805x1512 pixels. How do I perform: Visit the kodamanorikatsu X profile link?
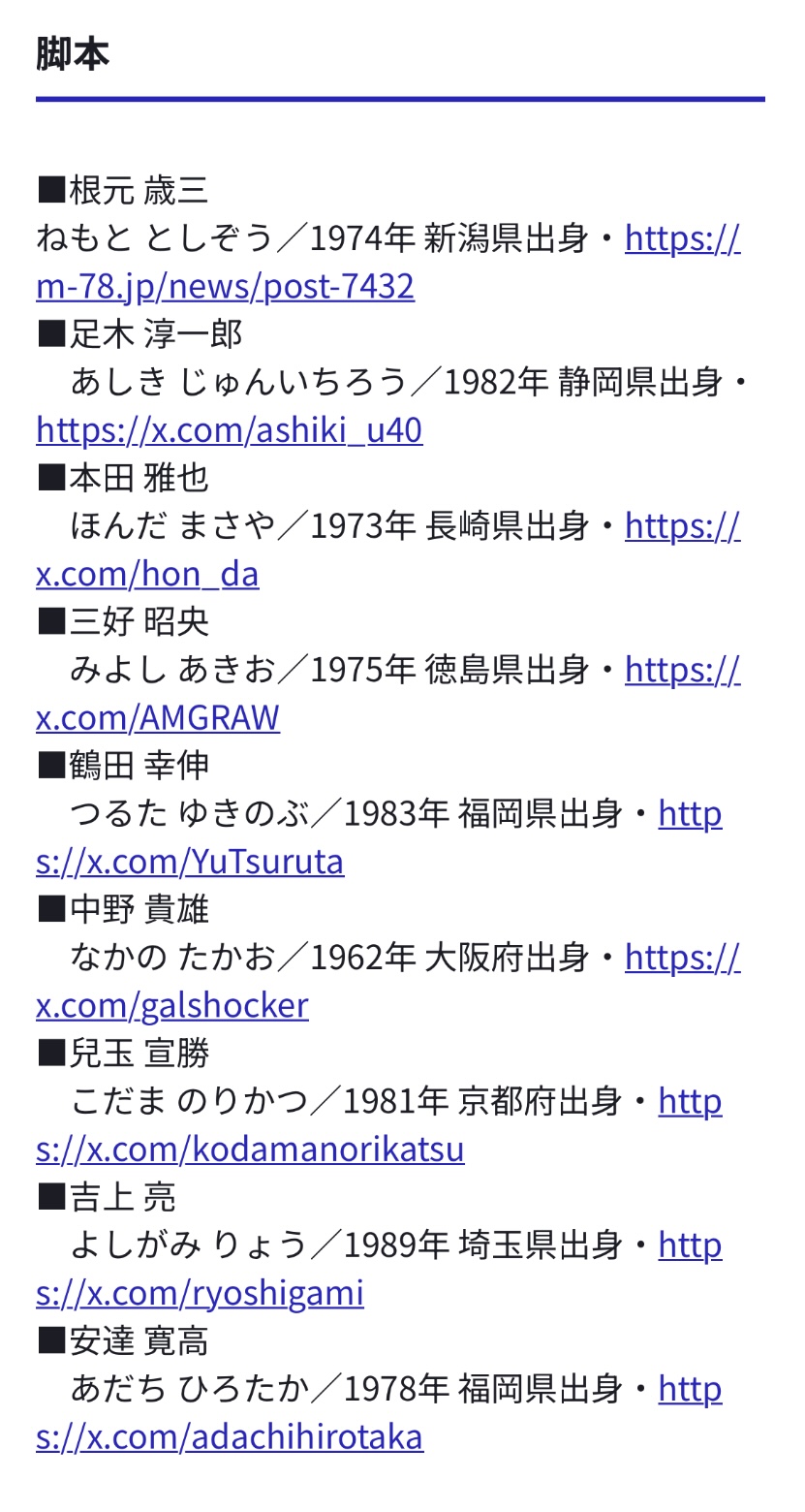(250, 1150)
